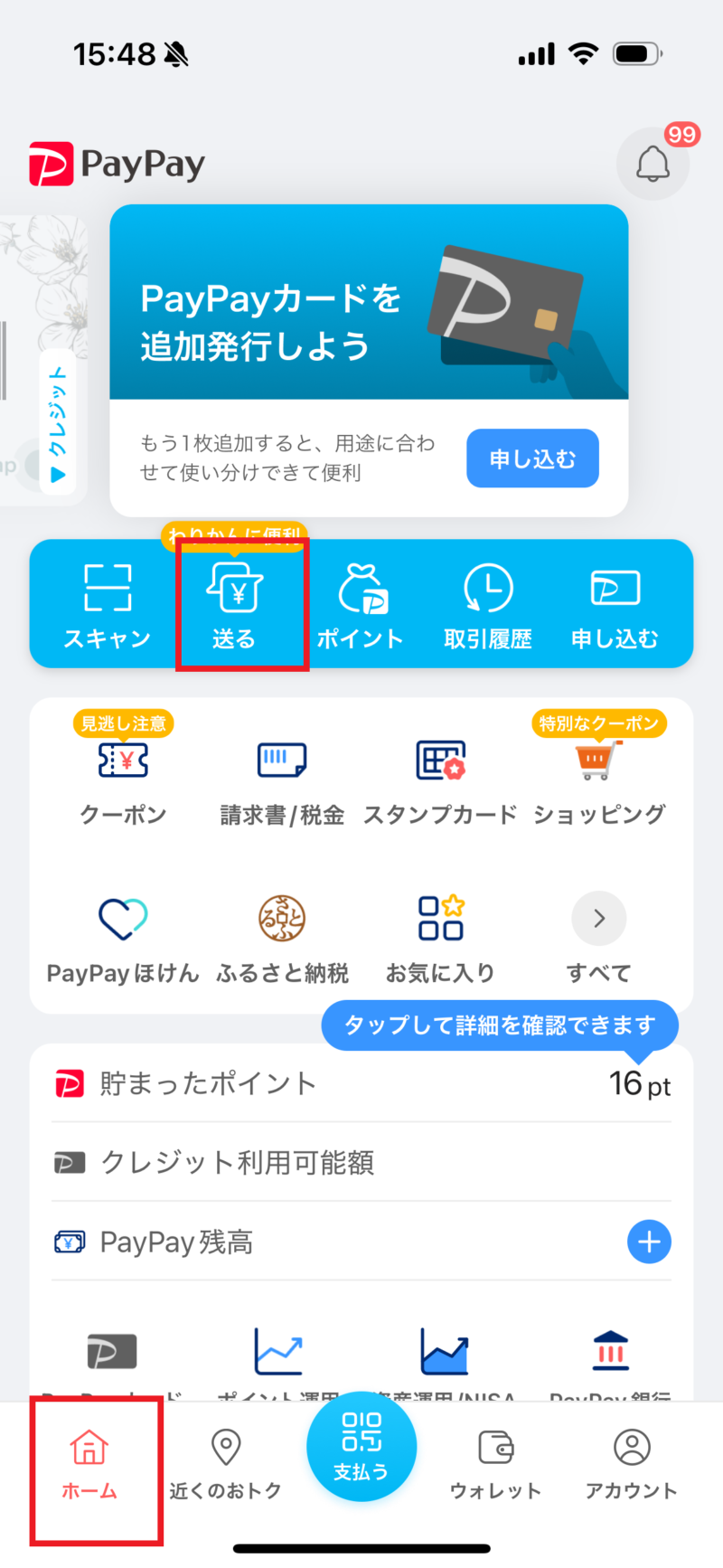
Task: Tap the ショッピング cart icon
Action: click(599, 775)
